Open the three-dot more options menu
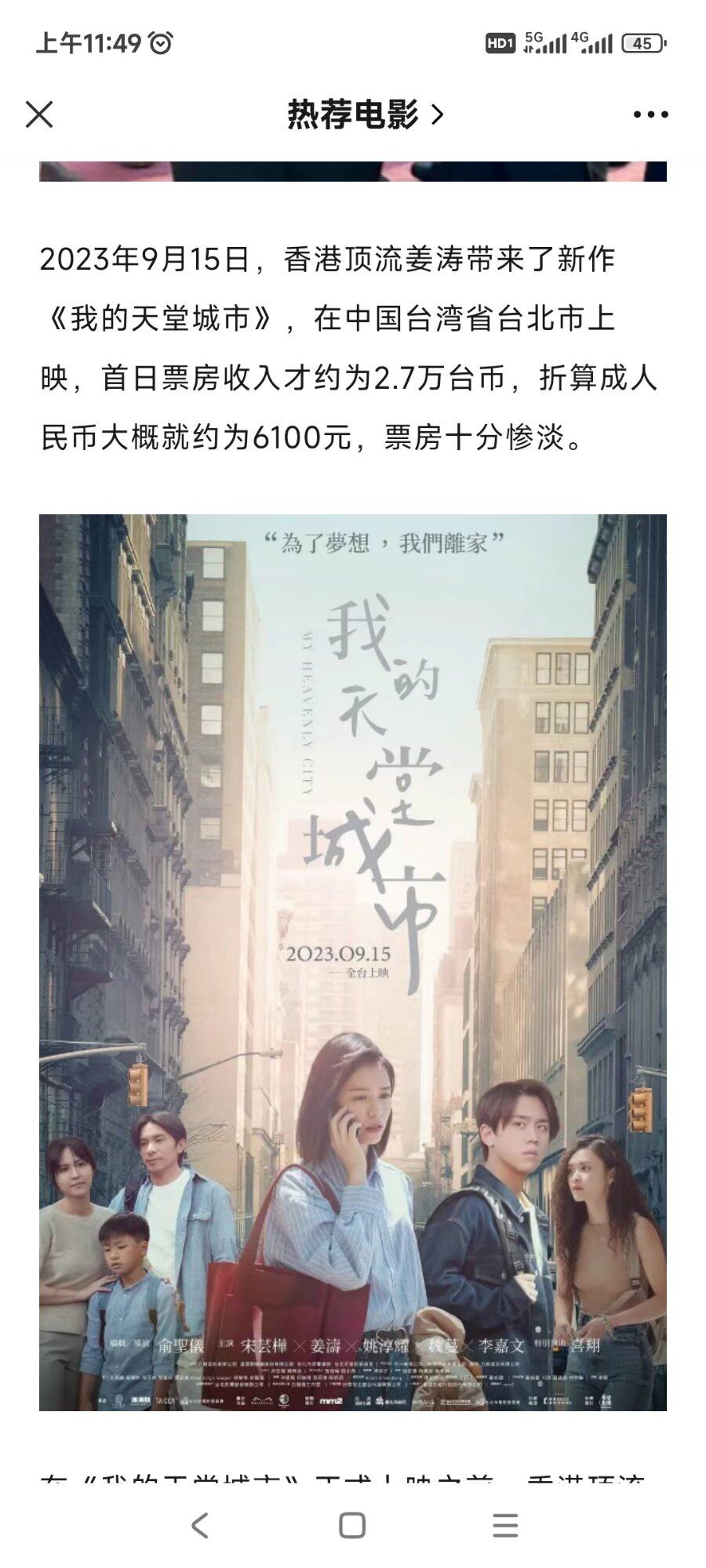 650,114
